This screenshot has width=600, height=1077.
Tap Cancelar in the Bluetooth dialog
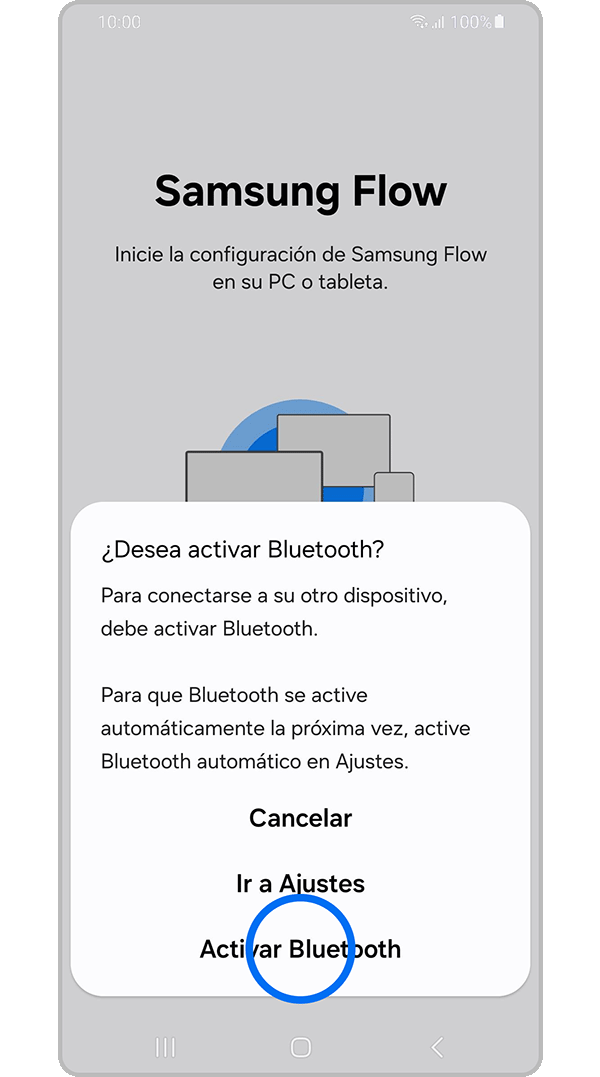tap(300, 818)
